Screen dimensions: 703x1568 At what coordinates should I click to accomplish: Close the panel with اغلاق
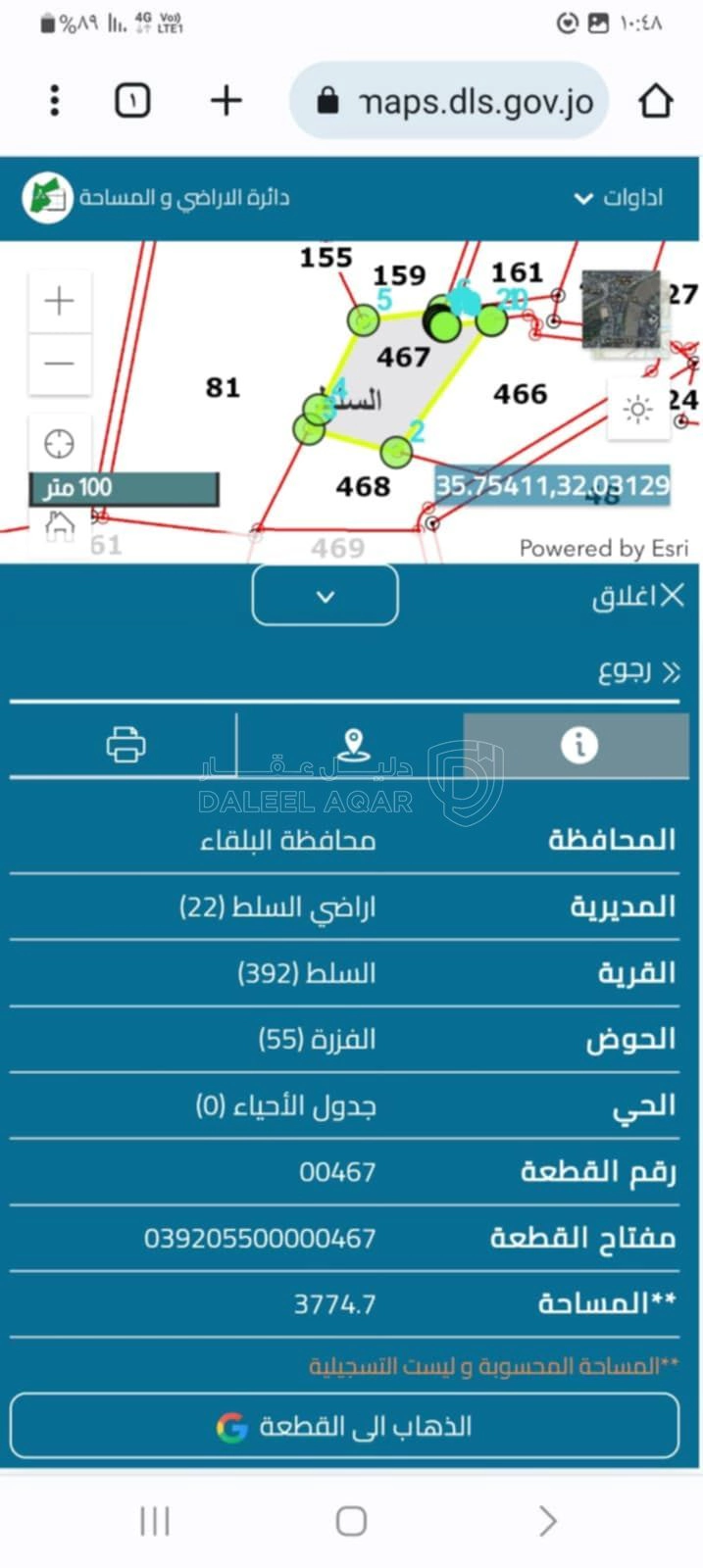point(638,596)
